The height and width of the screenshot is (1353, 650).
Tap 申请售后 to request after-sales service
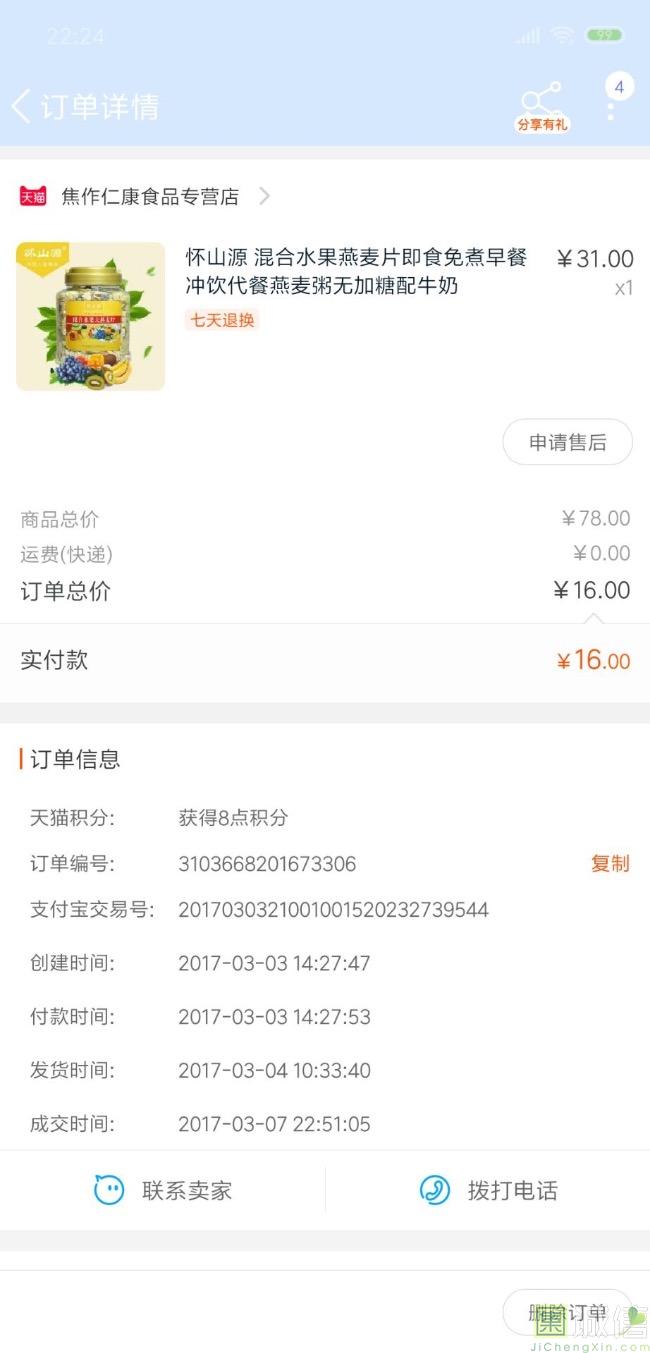pyautogui.click(x=567, y=442)
